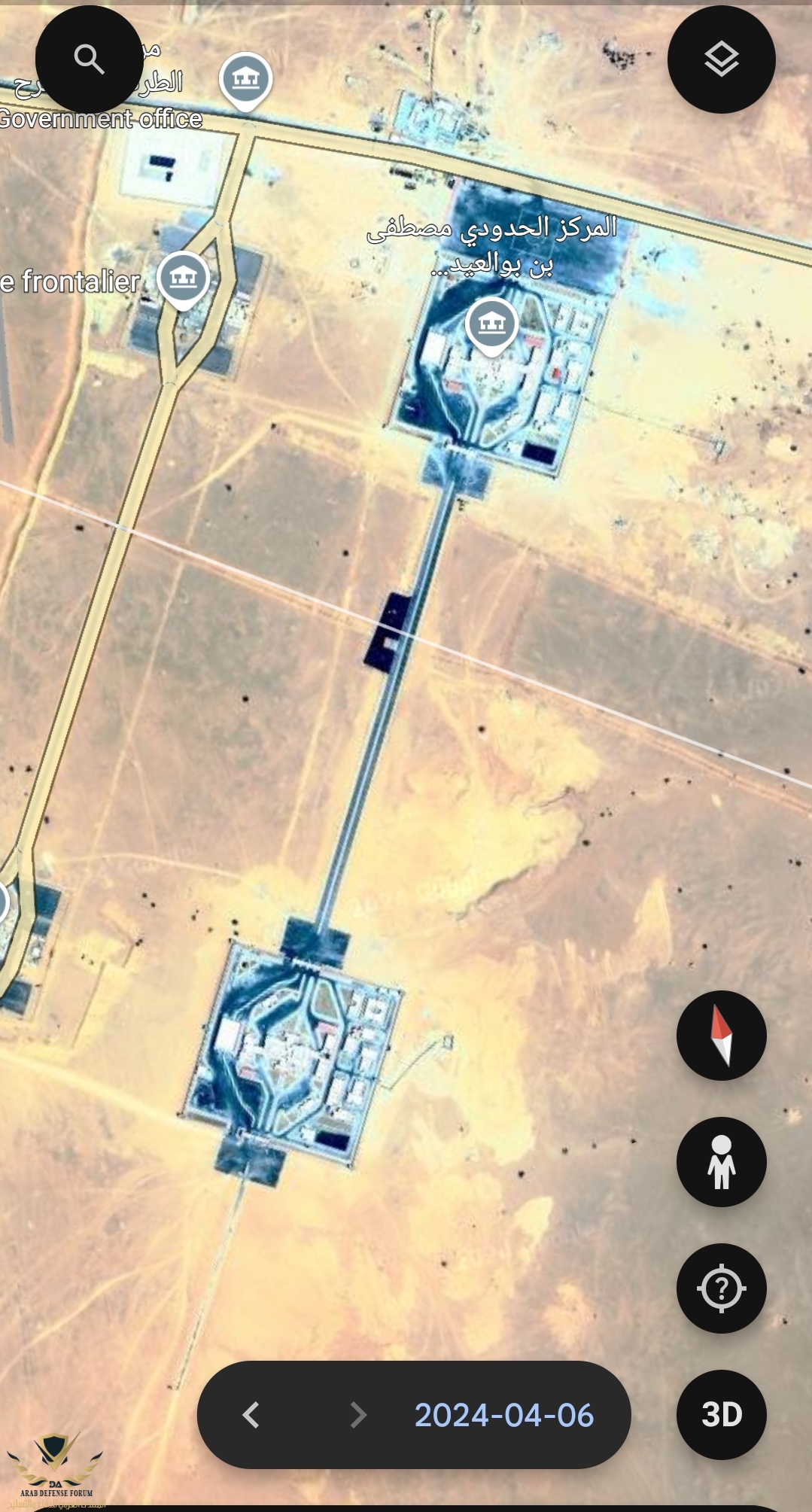The width and height of the screenshot is (812, 1512).
Task: Open the search button
Action: point(89,59)
